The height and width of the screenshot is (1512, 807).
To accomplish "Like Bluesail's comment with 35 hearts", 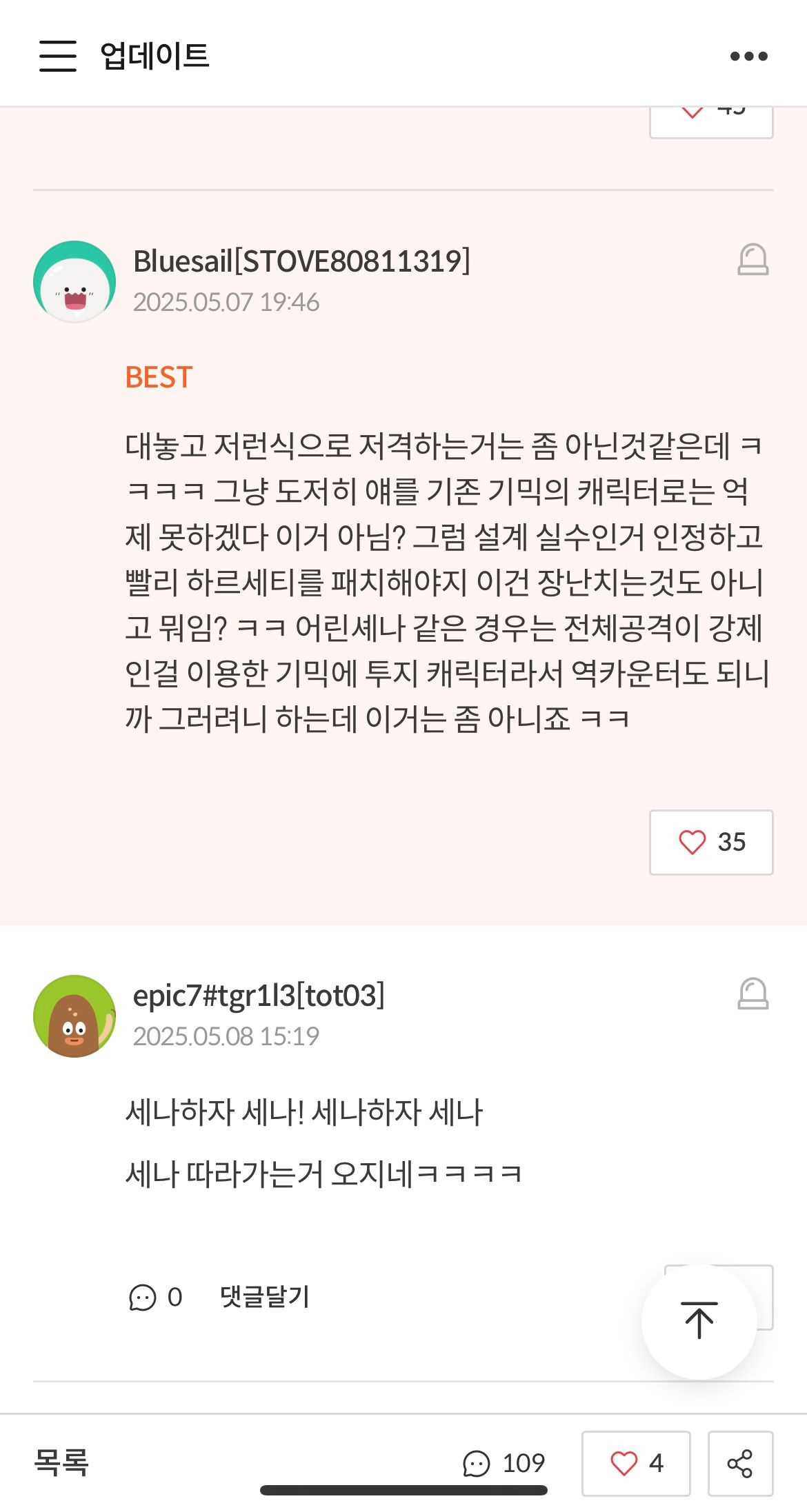I will (x=711, y=842).
